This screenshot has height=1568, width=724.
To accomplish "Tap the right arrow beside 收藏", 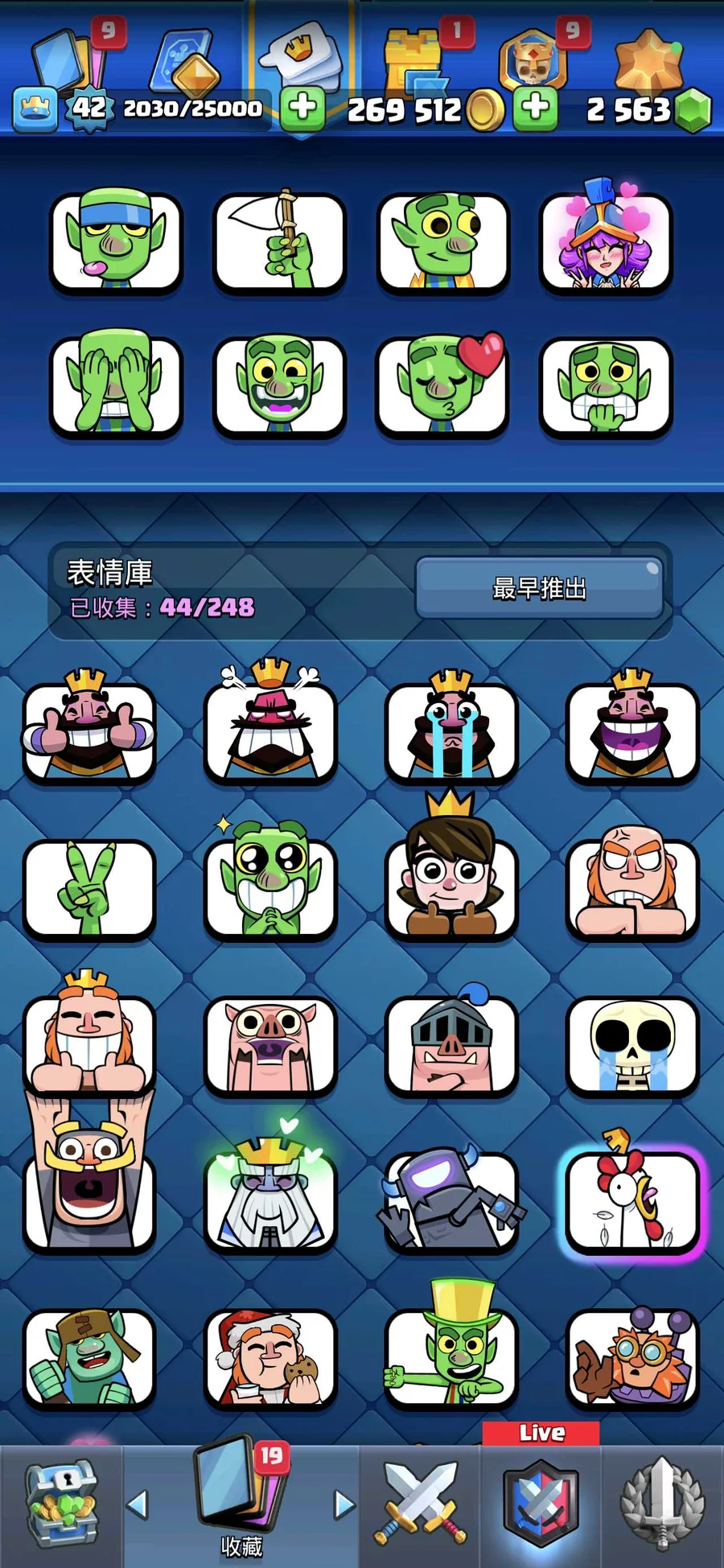I will pos(344,1503).
